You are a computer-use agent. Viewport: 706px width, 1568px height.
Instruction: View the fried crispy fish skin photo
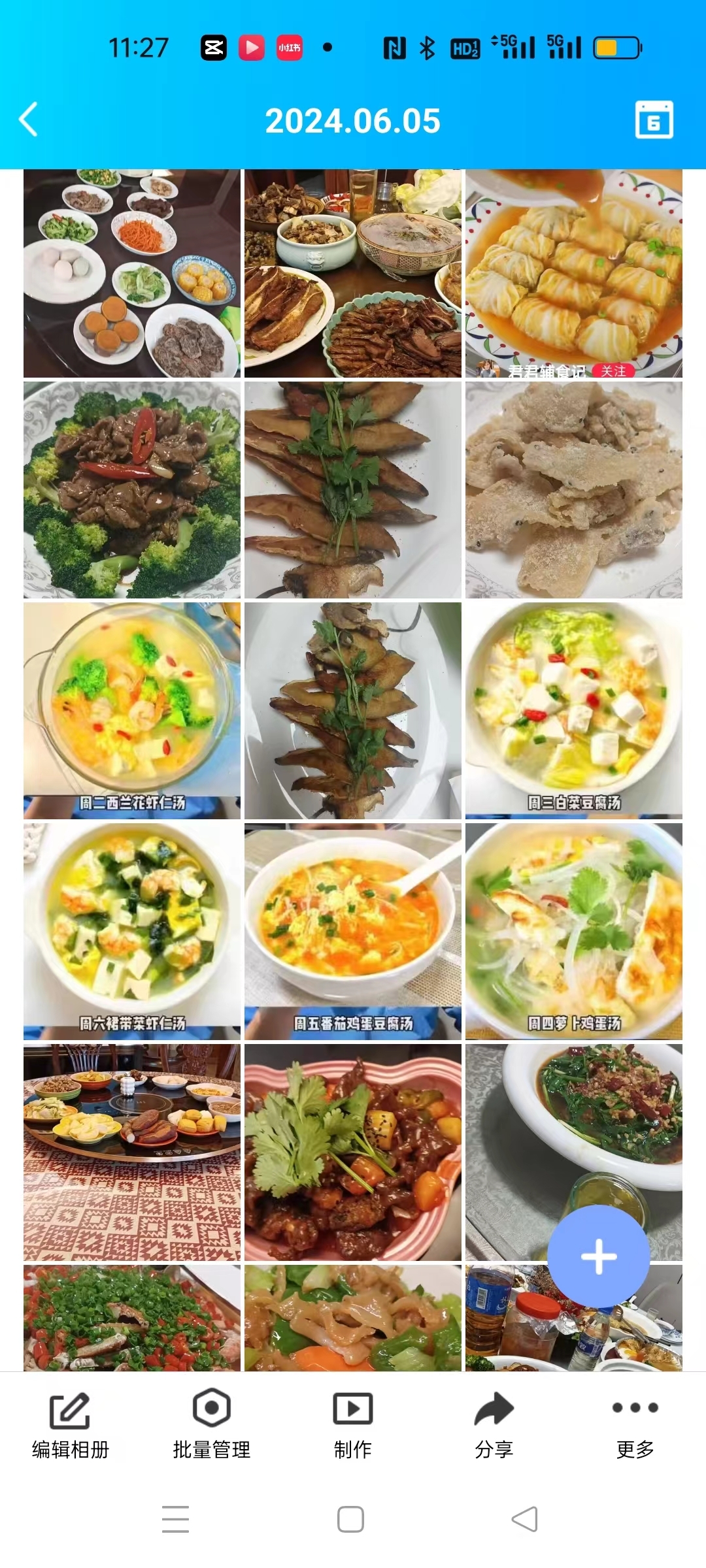[x=573, y=490]
